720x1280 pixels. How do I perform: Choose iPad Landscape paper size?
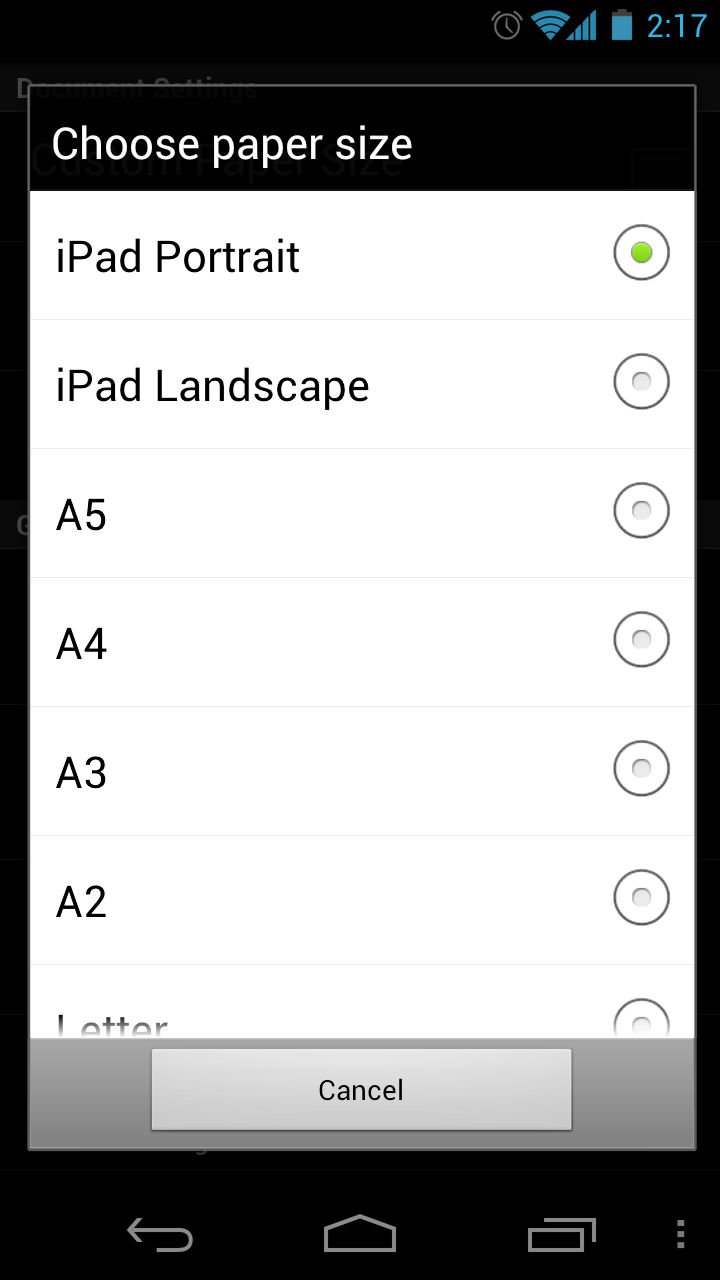click(x=362, y=384)
